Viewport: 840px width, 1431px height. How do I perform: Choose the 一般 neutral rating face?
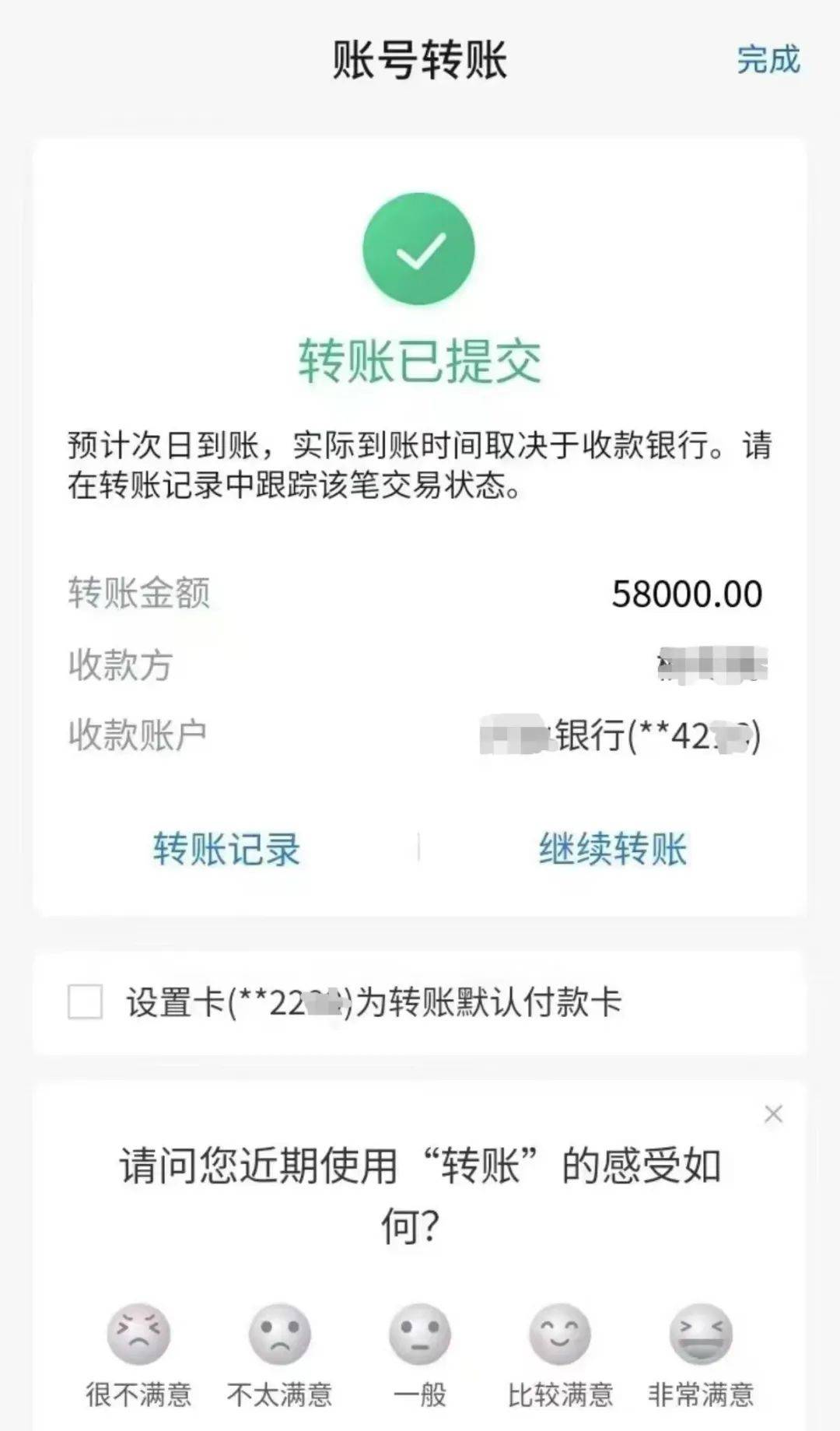[420, 1332]
